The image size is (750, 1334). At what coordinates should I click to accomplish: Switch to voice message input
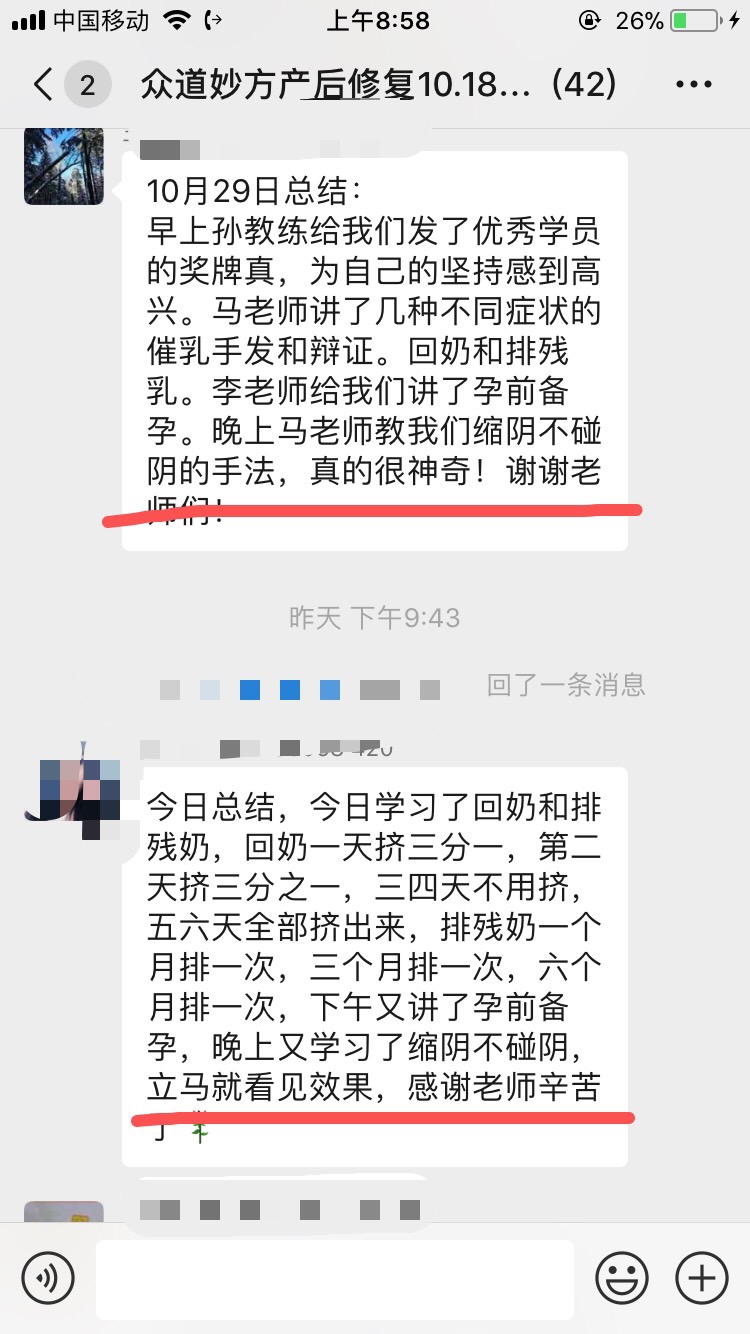[48, 1278]
